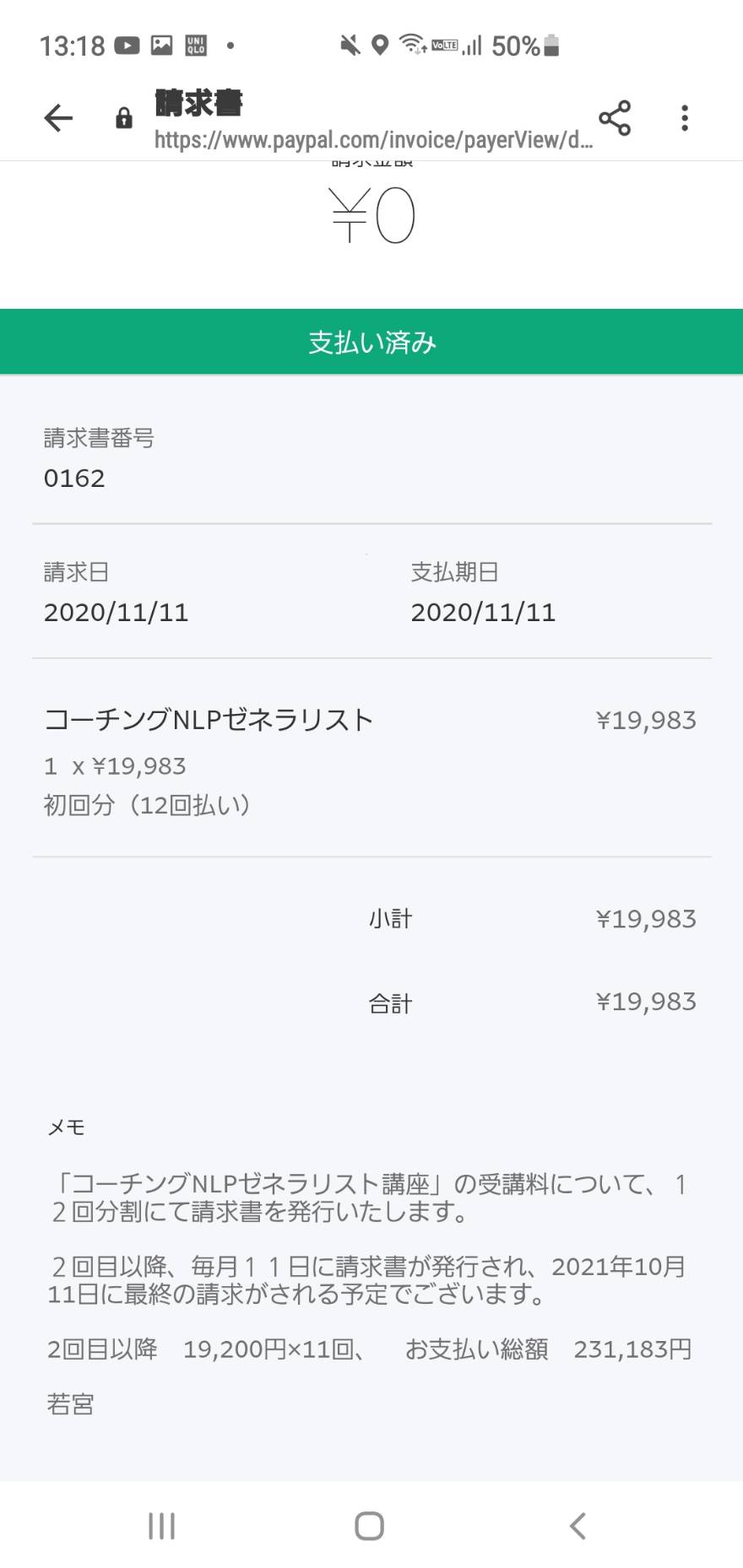
Task: Open the three-dot overflow menu
Action: pos(685,118)
